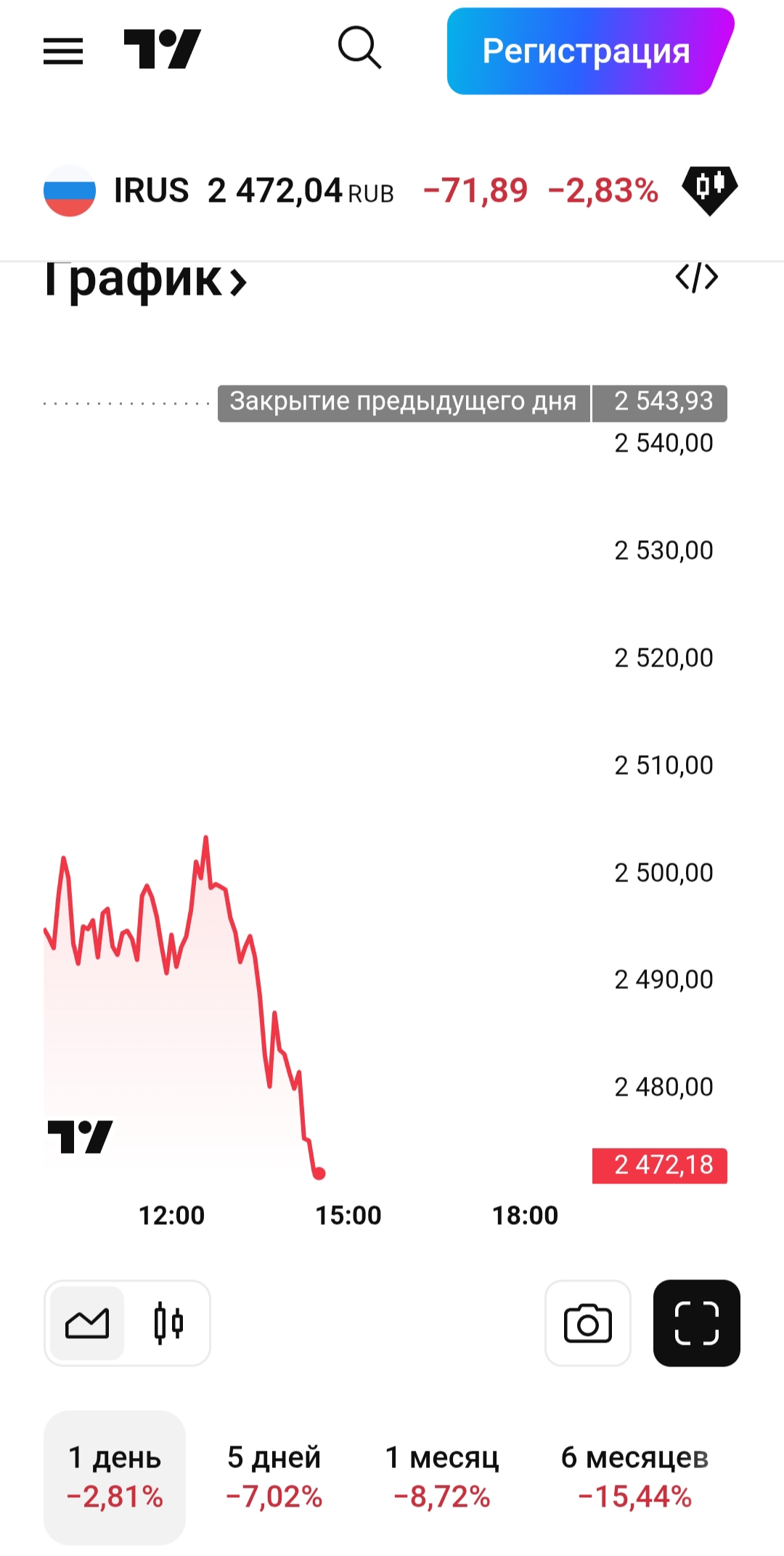Screen dimensions: 784x1556
Task: Expand the chart to fullscreen
Action: (x=696, y=1323)
